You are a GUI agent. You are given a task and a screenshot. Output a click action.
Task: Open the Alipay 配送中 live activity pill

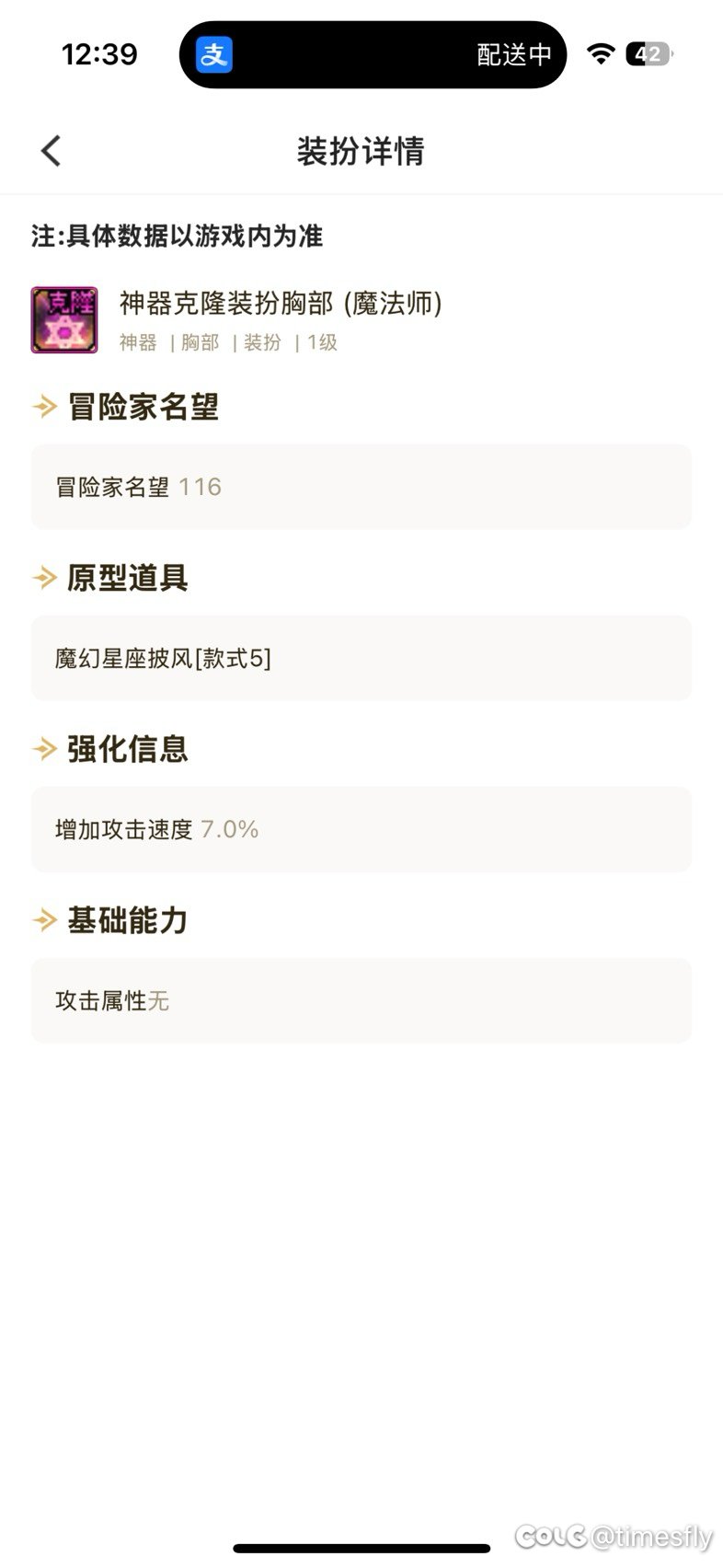[x=373, y=55]
